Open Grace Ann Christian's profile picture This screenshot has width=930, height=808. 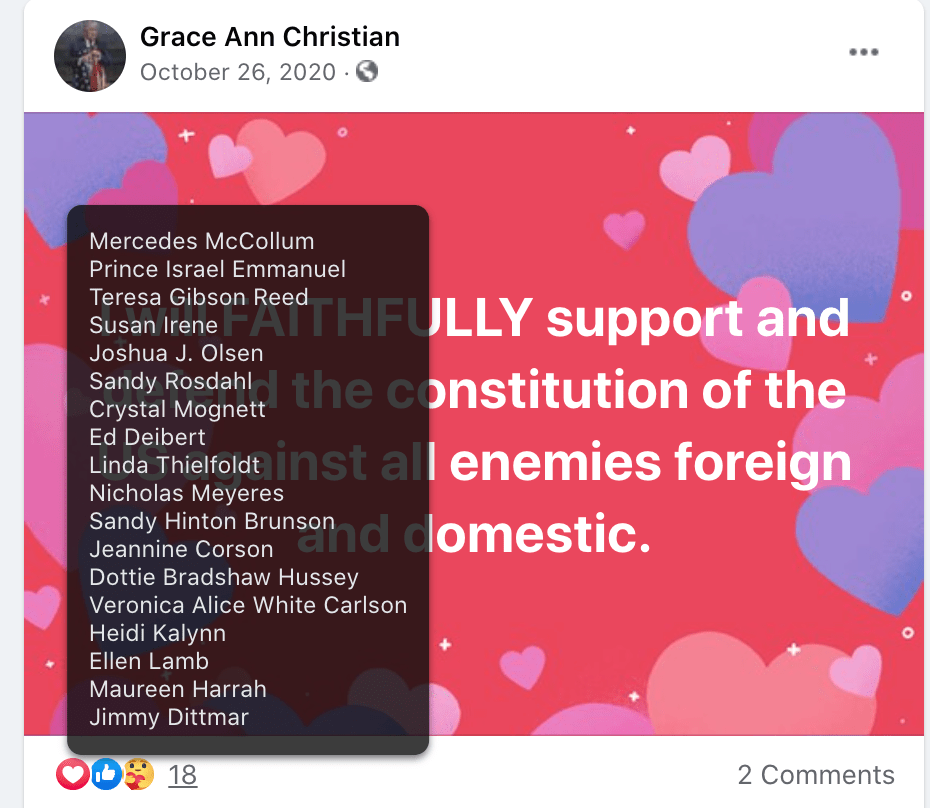[x=90, y=55]
